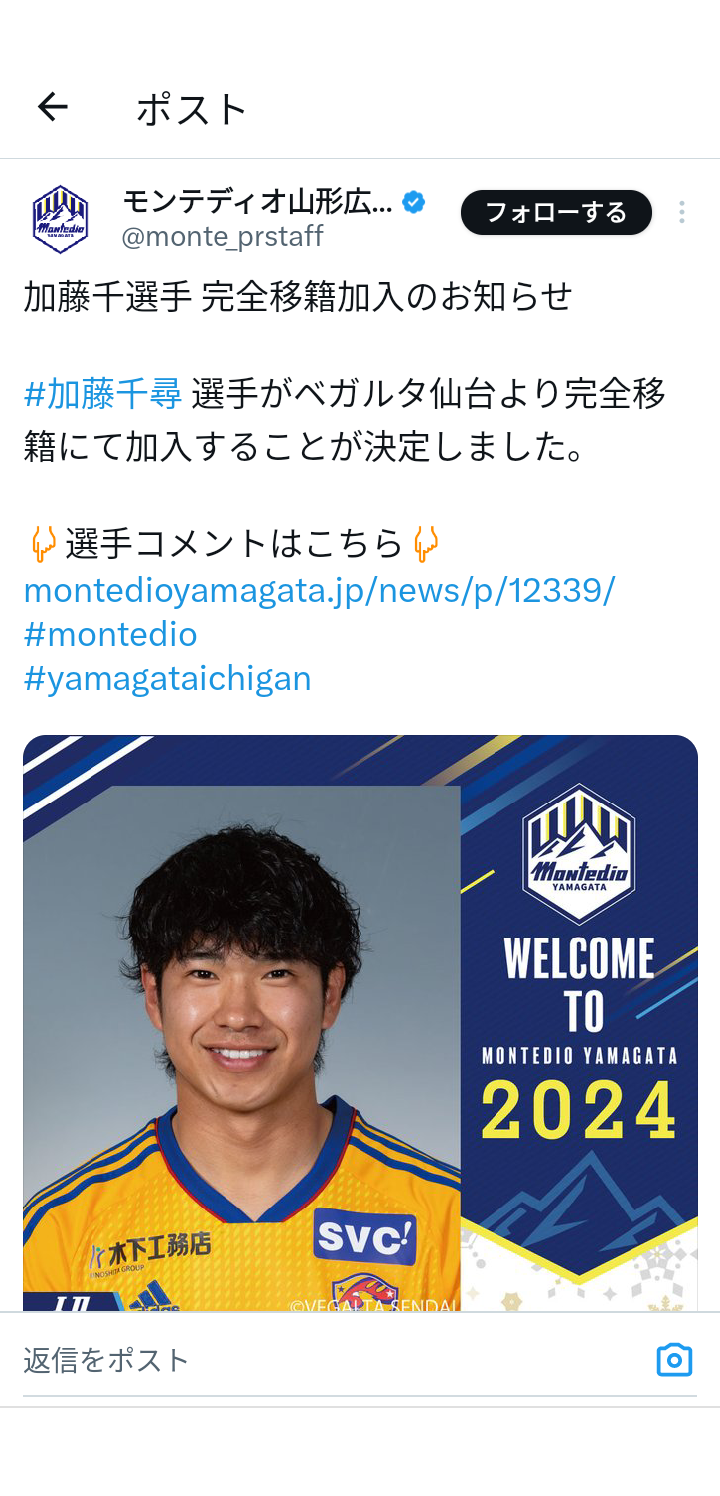Open the camera to attach a photo
720x1496 pixels.
click(x=674, y=1360)
